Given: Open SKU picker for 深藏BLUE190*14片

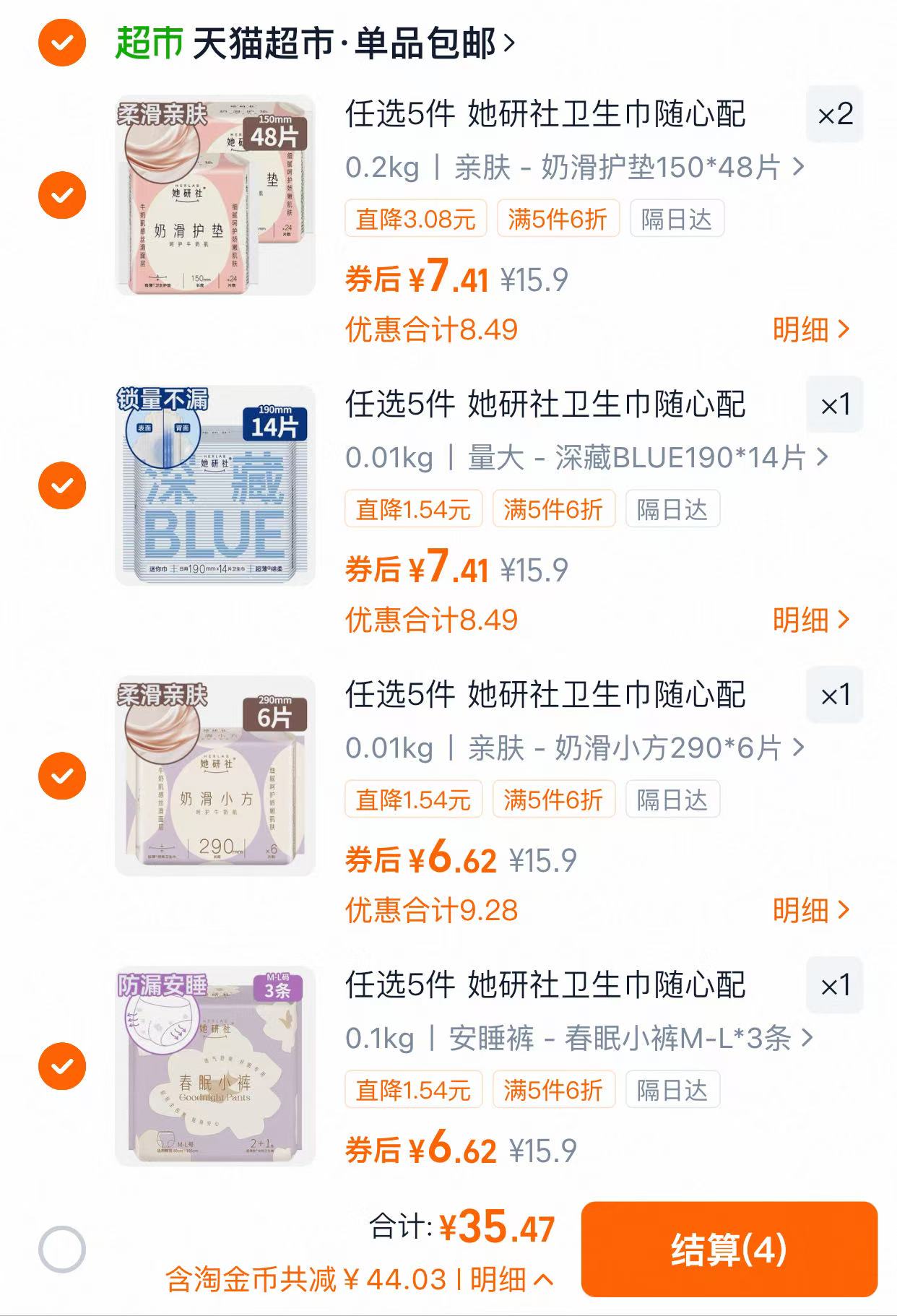Looking at the screenshot, I should [585, 456].
